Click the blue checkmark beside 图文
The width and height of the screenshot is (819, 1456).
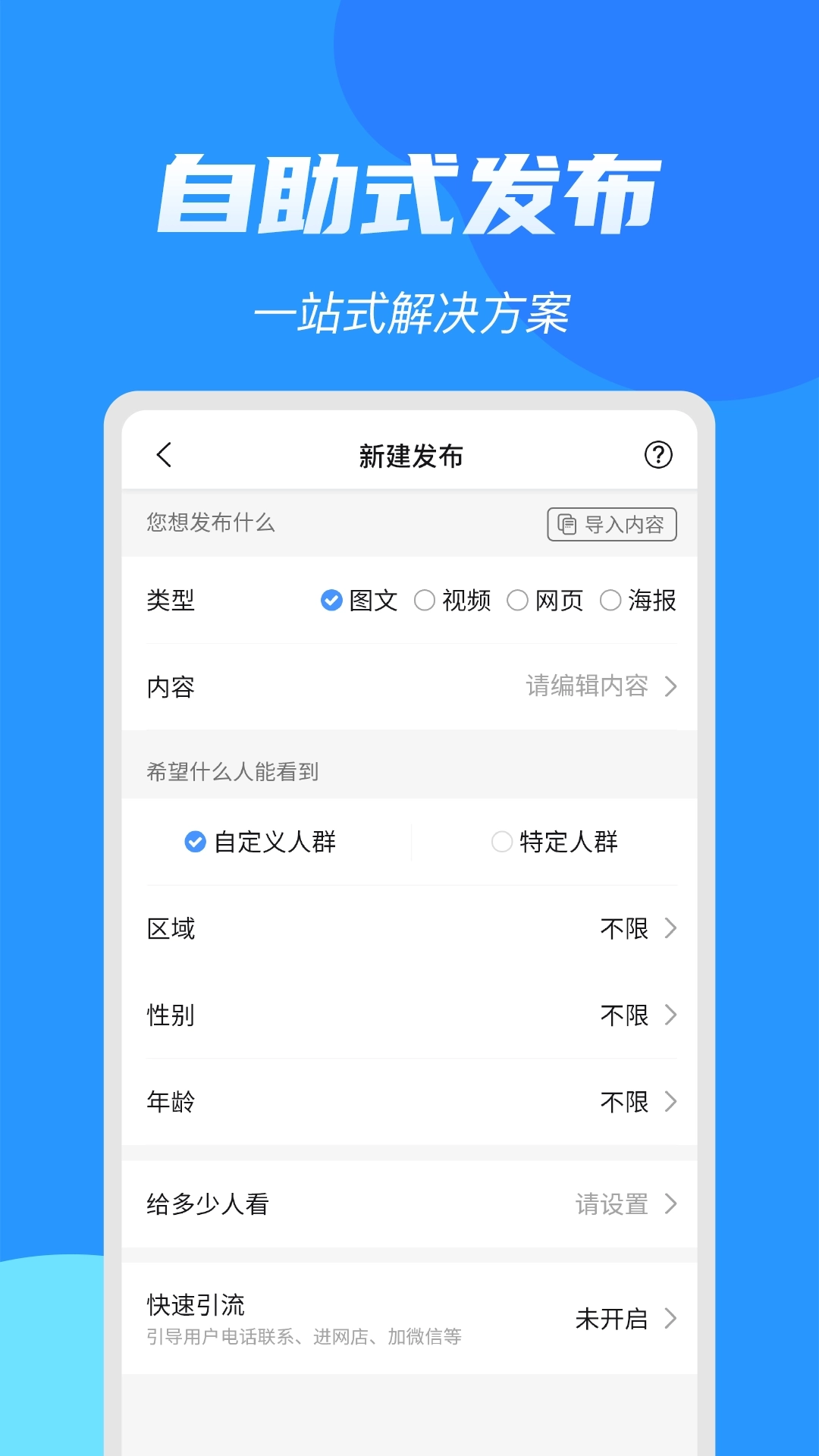coord(331,599)
